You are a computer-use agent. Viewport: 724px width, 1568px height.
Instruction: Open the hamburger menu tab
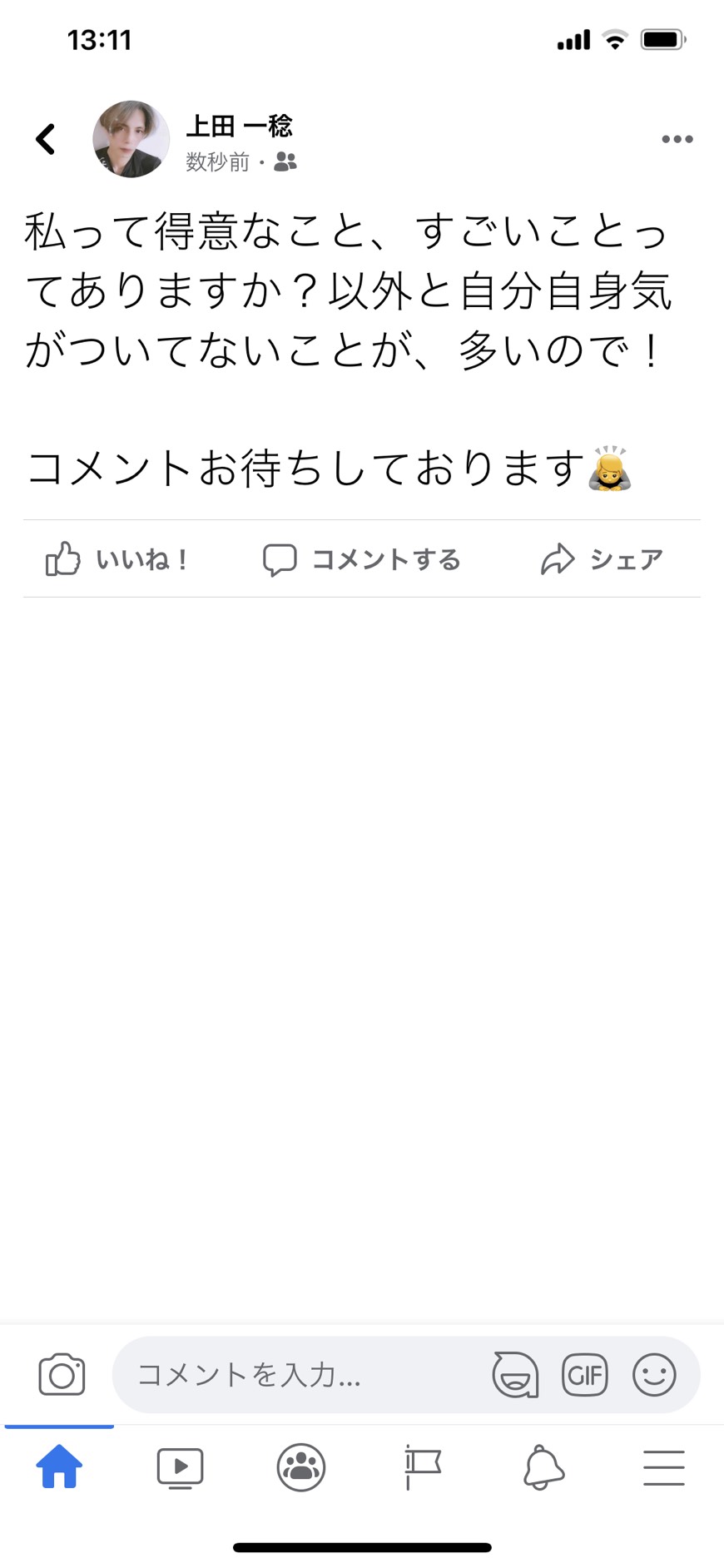(664, 1467)
